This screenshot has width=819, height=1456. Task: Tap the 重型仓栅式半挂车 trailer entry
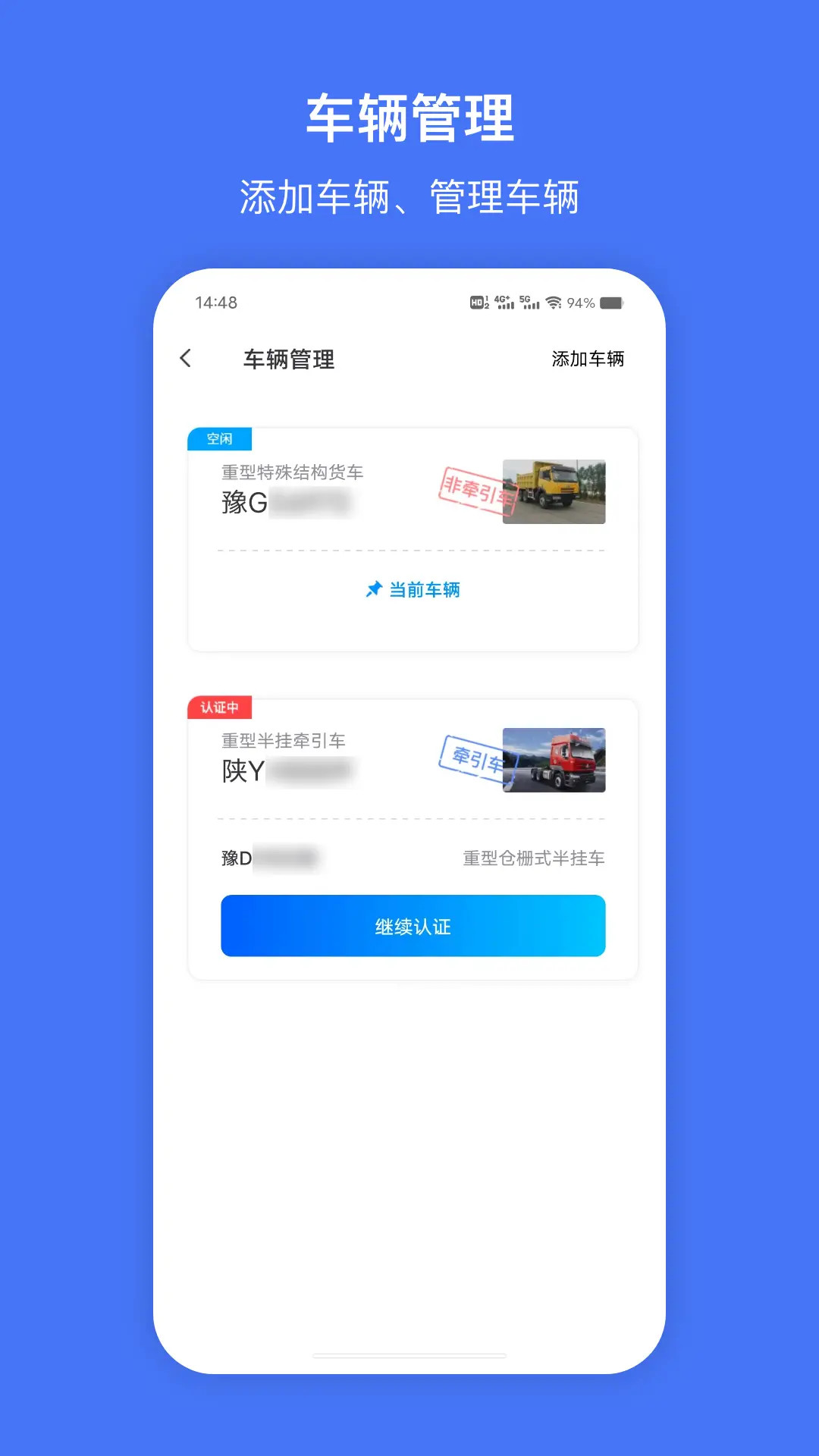pyautogui.click(x=535, y=858)
